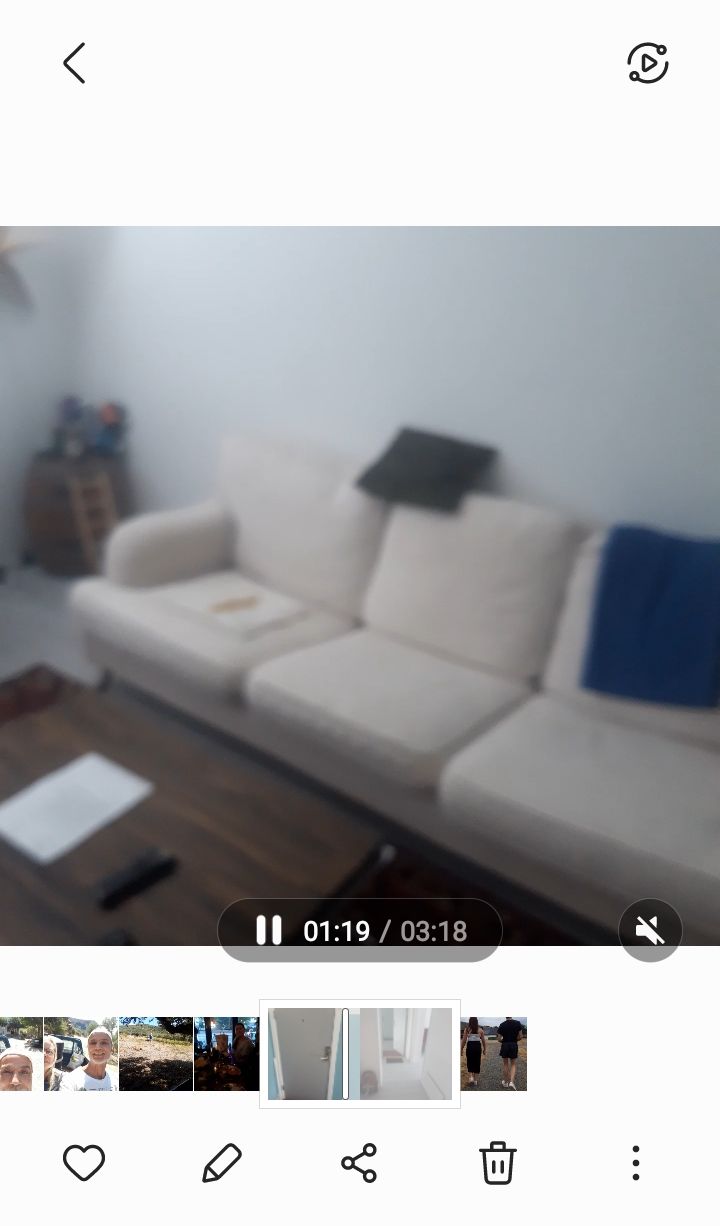
Task: Share this video
Action: point(359,1163)
